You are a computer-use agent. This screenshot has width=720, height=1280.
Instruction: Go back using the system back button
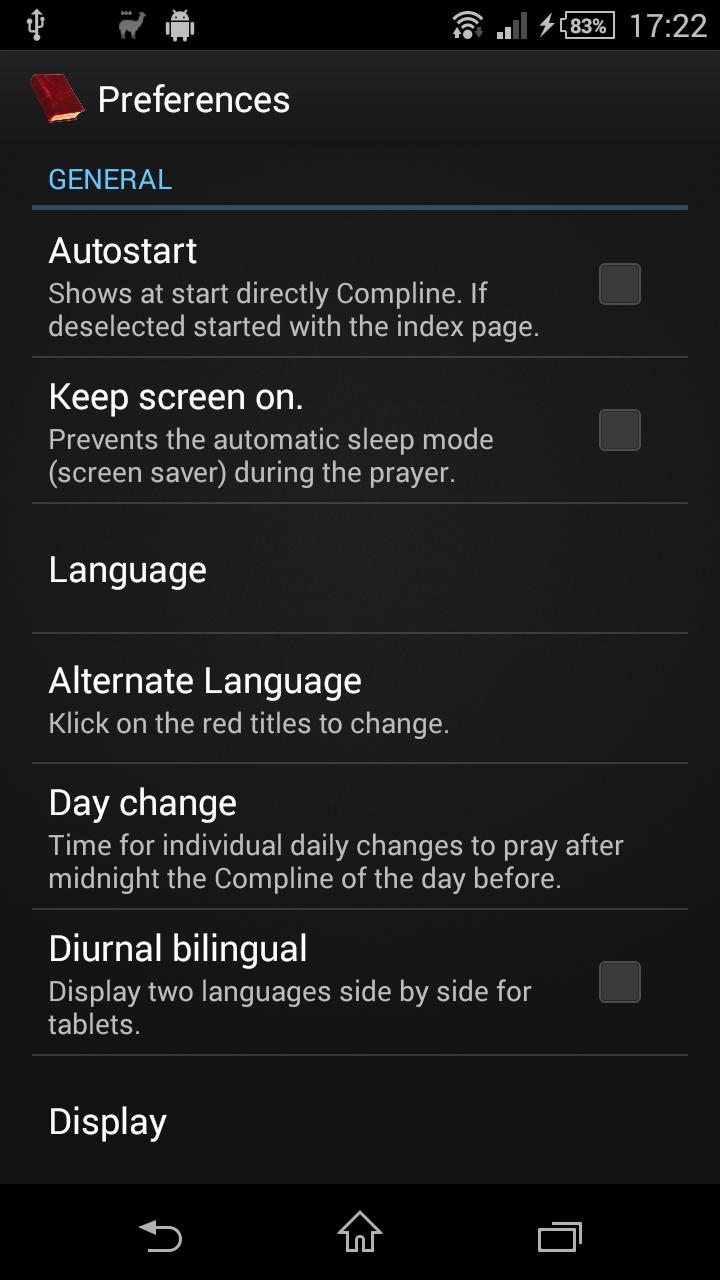point(160,1236)
